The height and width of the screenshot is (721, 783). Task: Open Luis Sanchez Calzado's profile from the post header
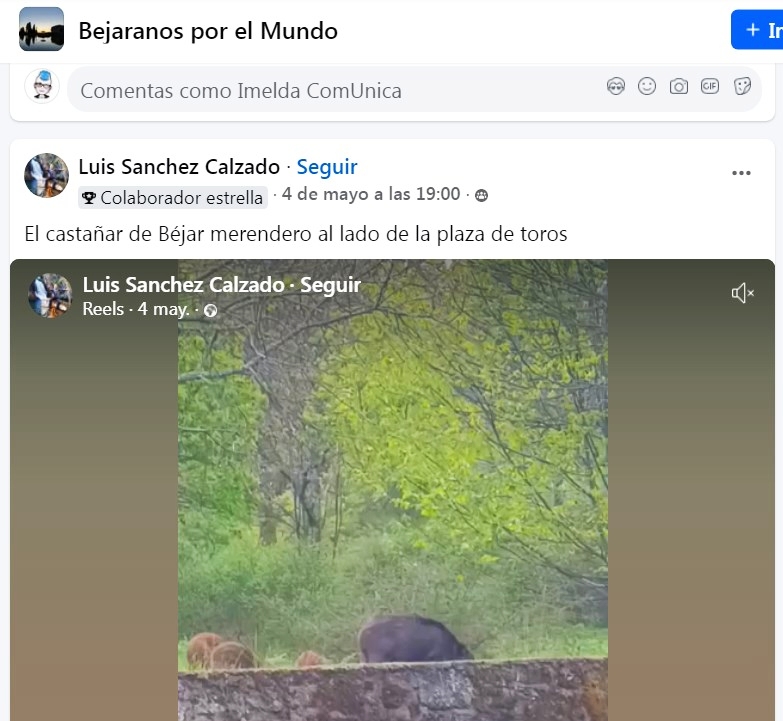pos(180,167)
